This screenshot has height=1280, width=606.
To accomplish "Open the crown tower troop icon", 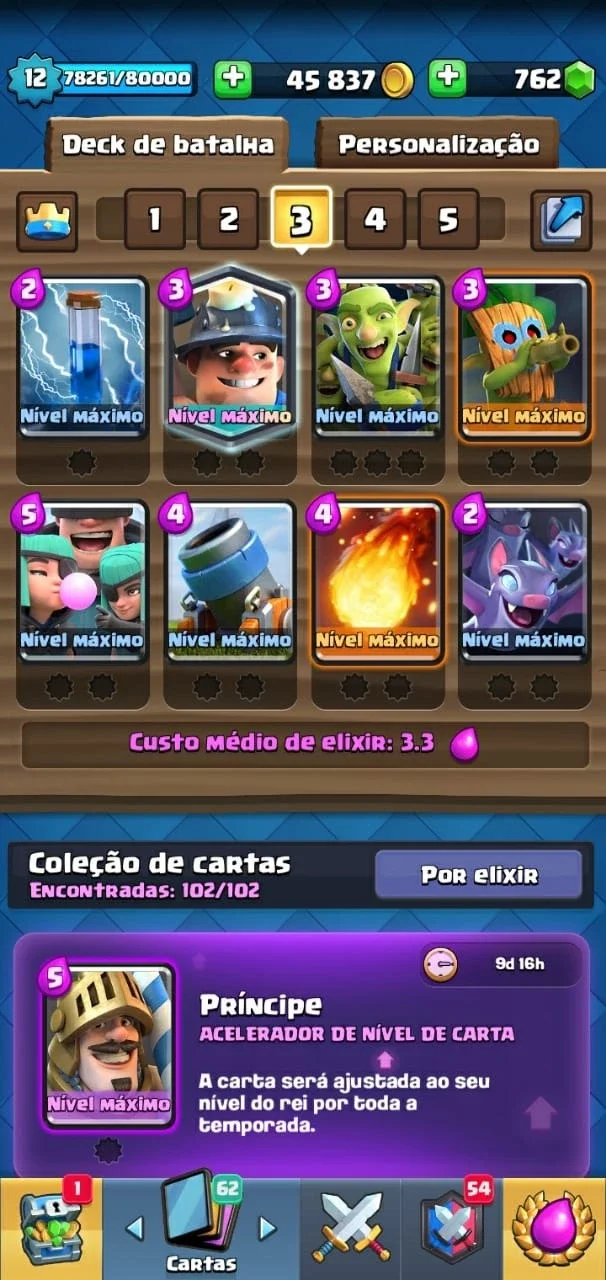I will coord(47,220).
